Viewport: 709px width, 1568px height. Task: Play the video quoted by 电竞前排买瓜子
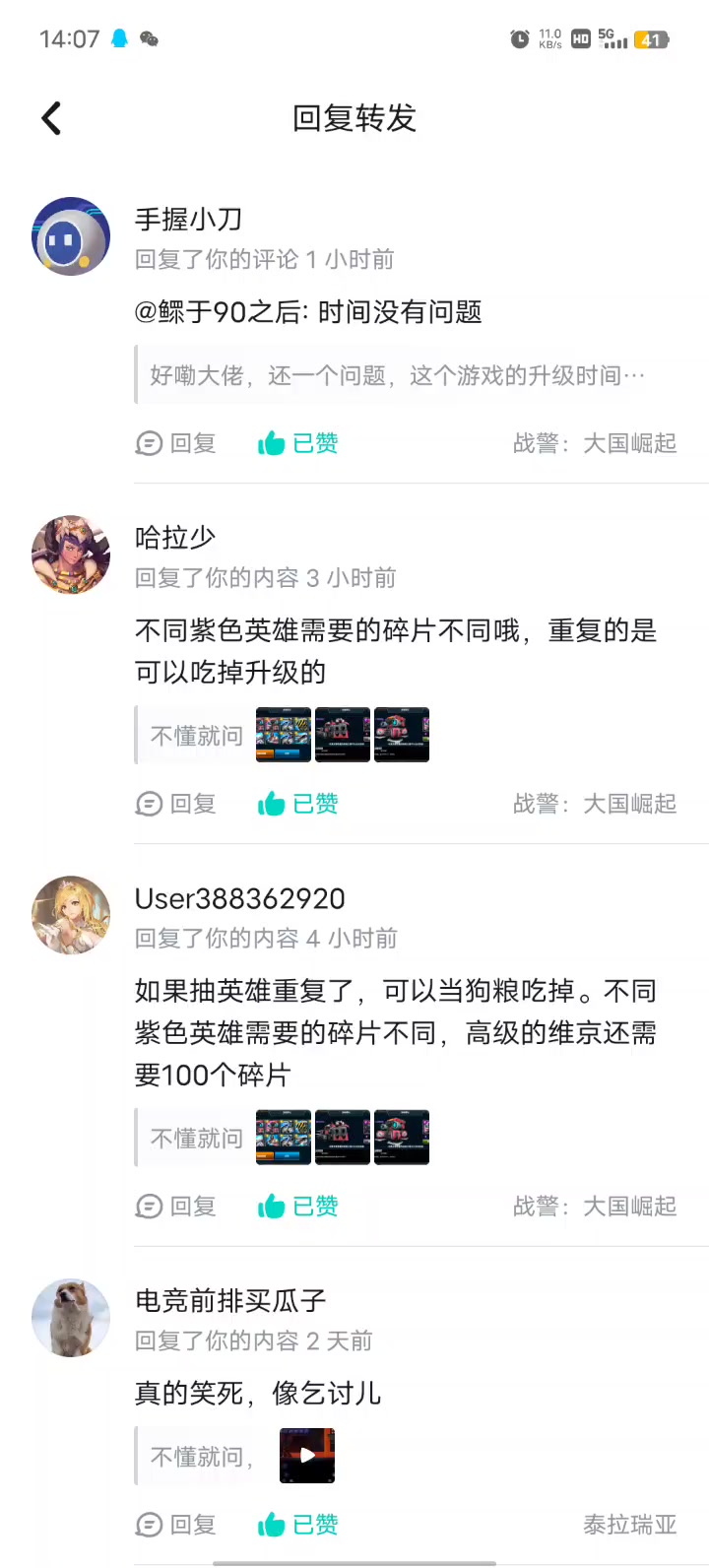point(307,1456)
